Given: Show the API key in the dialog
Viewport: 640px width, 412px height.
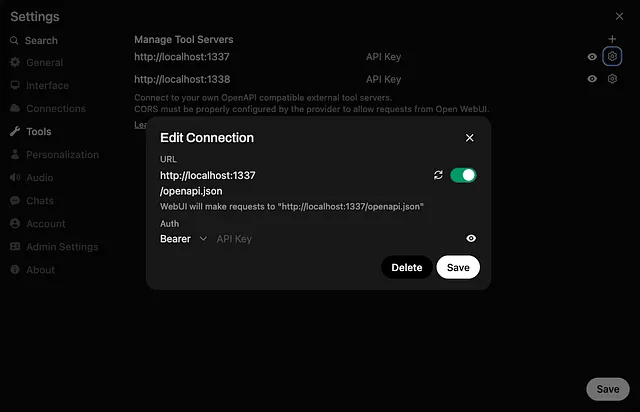Looking at the screenshot, I should 471,239.
